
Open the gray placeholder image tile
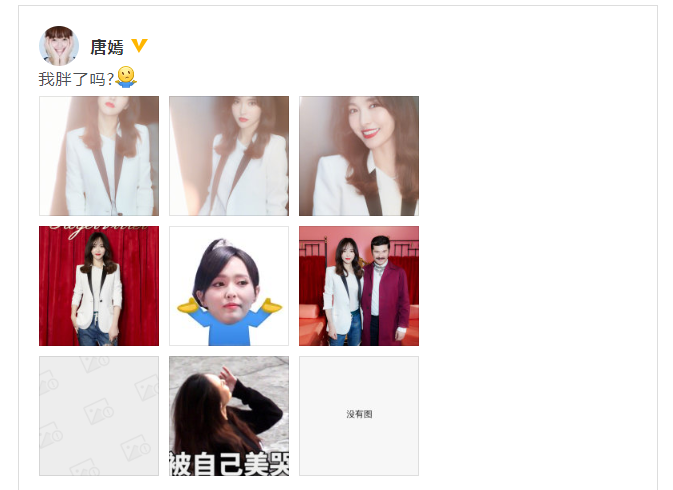99,416
